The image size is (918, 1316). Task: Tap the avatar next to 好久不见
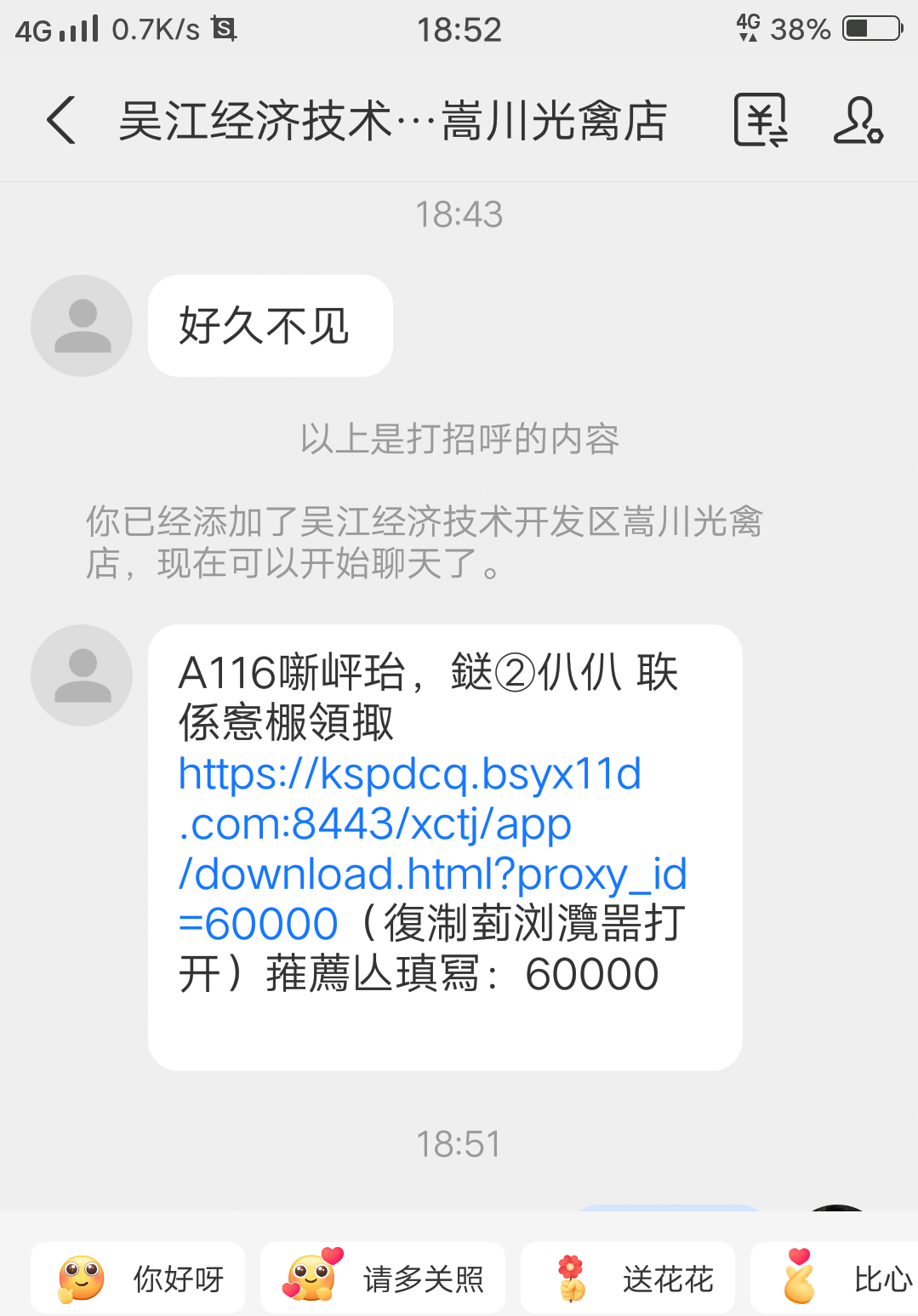tap(82, 326)
